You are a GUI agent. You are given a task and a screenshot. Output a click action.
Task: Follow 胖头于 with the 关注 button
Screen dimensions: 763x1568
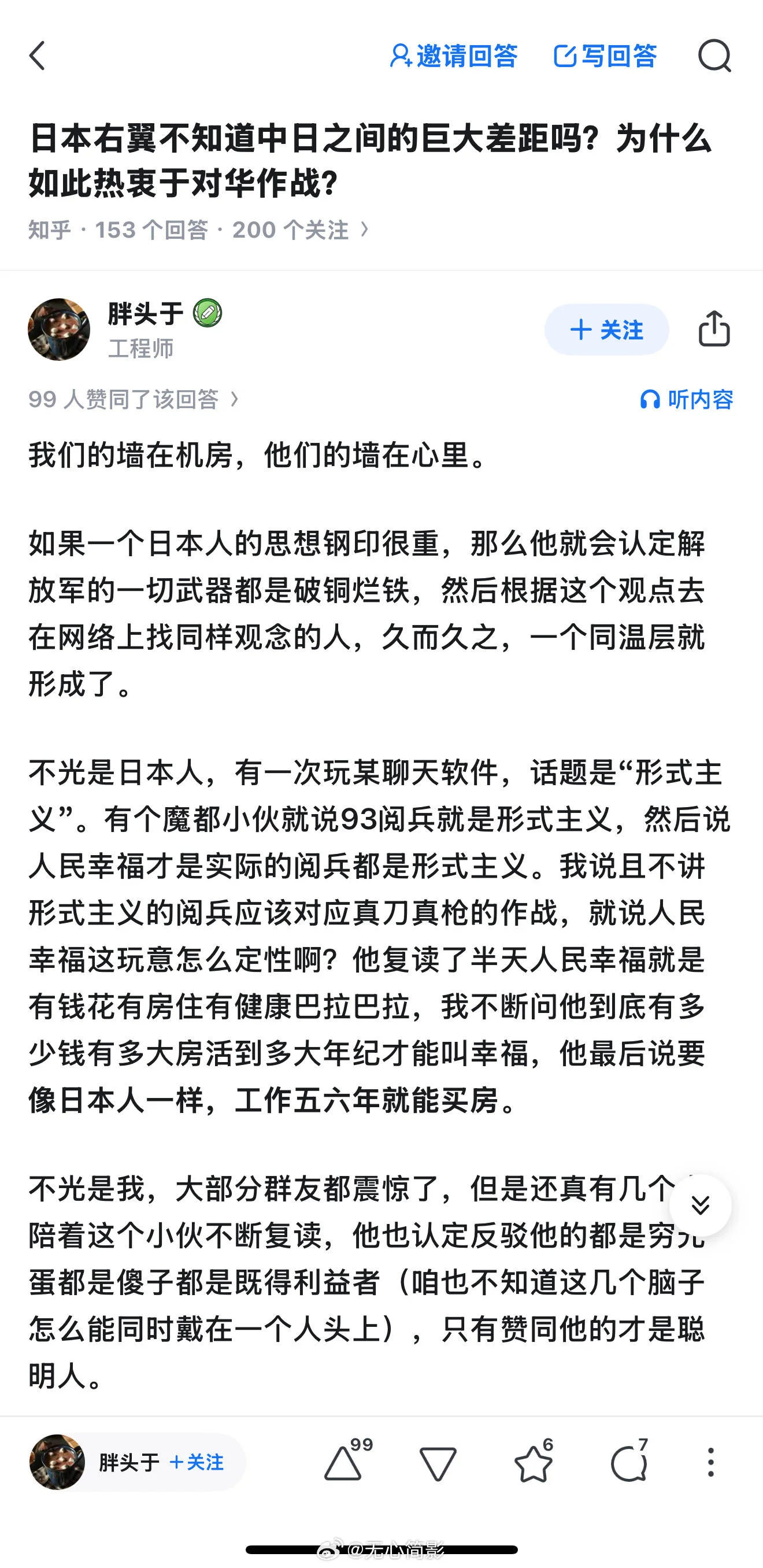click(606, 330)
